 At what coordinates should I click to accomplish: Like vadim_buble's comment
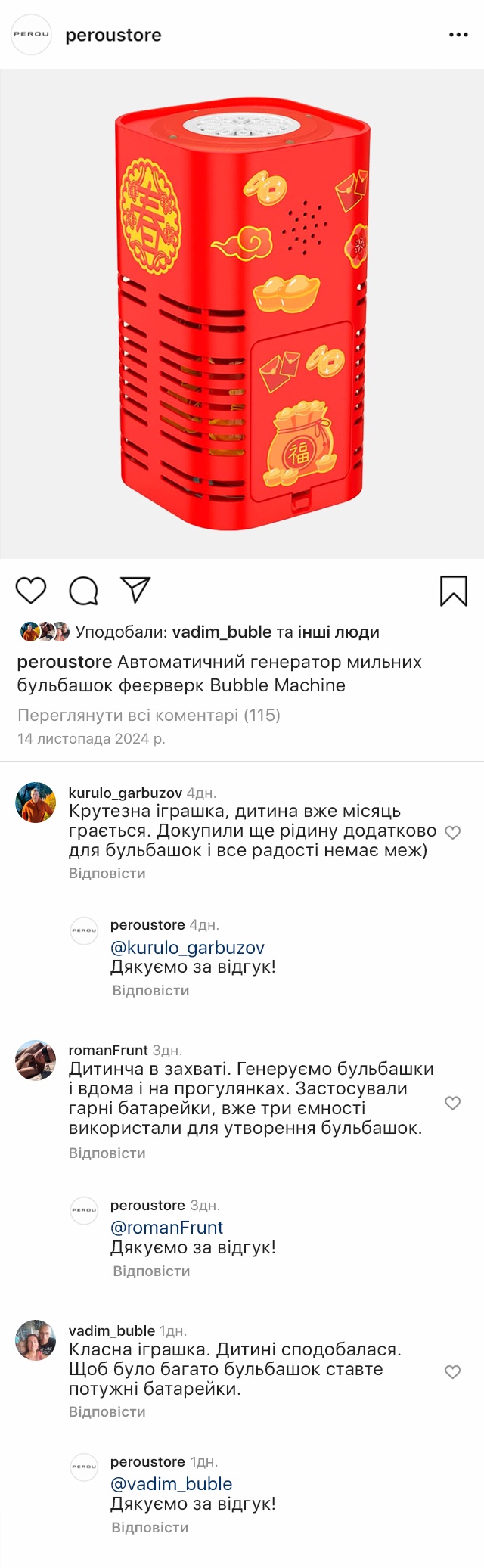click(453, 1372)
